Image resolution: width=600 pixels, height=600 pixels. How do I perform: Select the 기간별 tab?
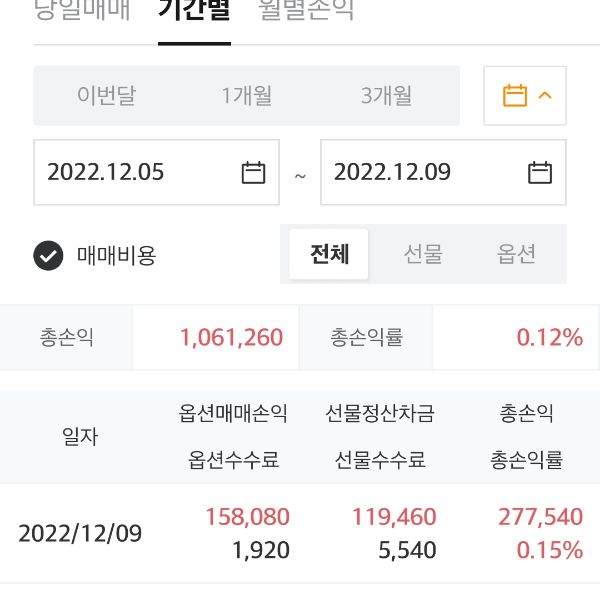click(194, 12)
